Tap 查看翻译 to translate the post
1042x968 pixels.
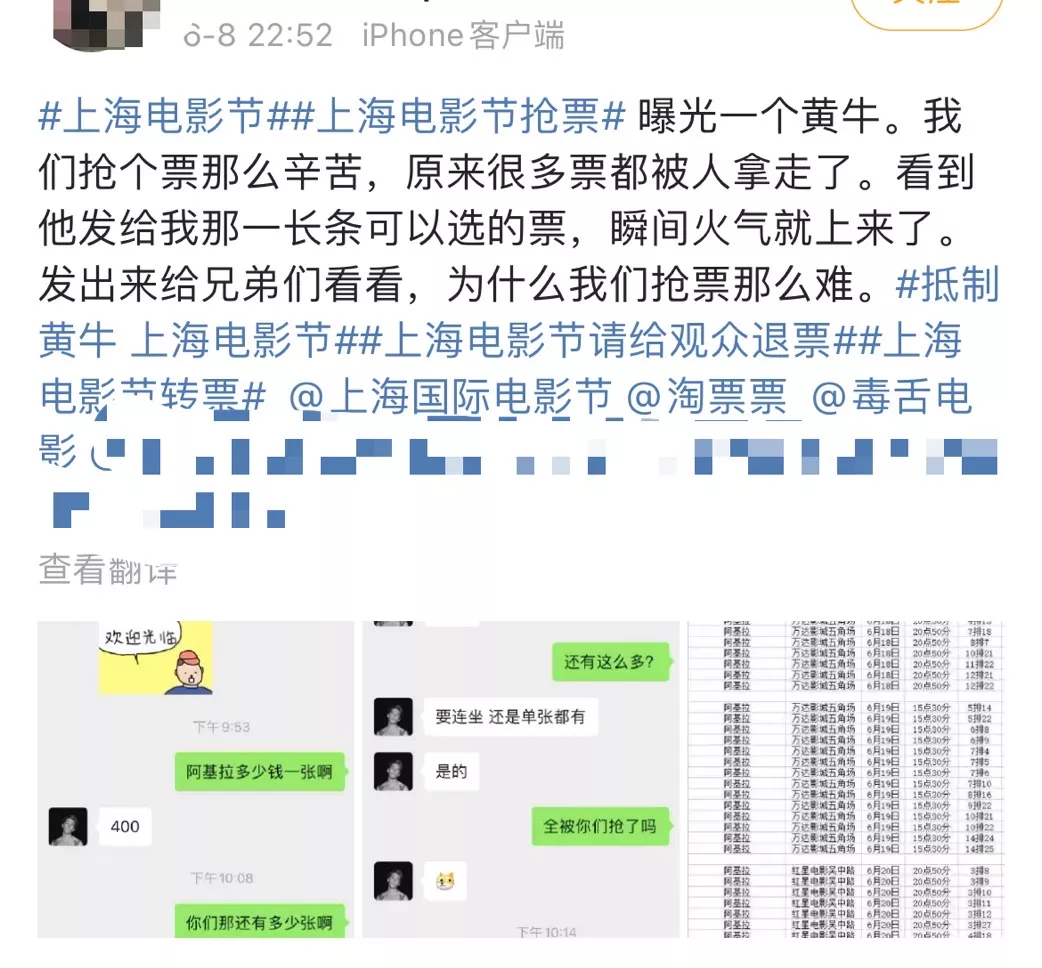click(108, 570)
